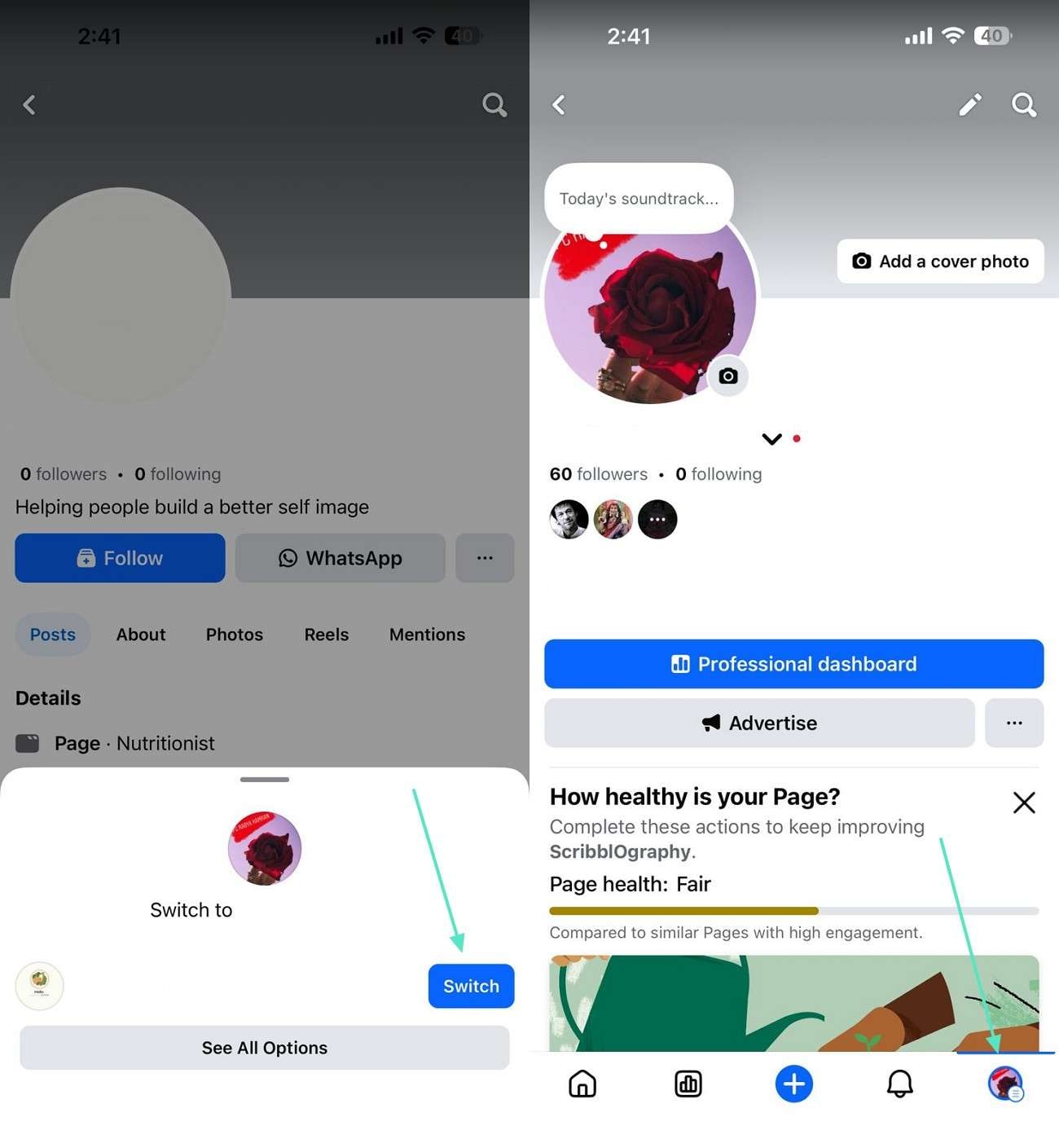The width and height of the screenshot is (1059, 1148).
Task: Open the notifications bell
Action: 900,1084
